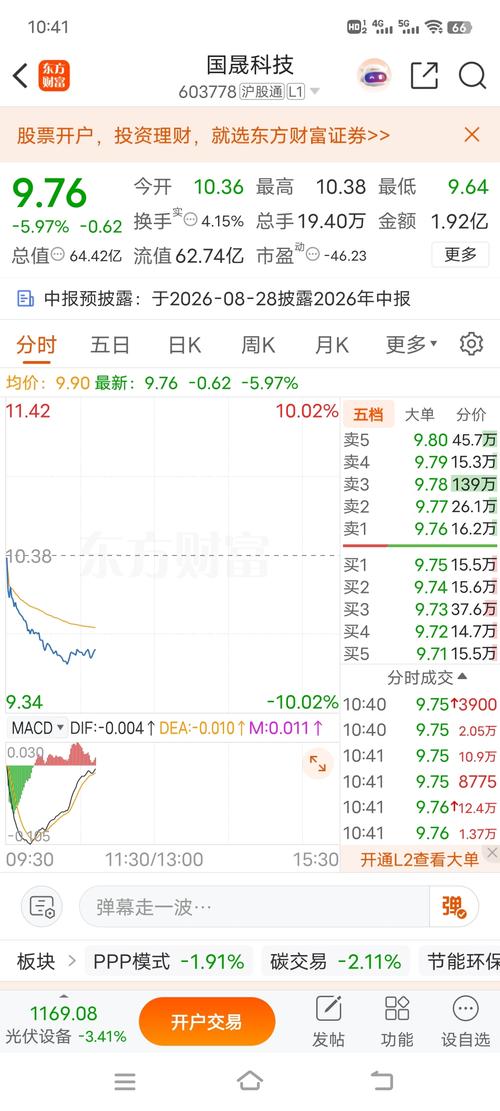Image resolution: width=500 pixels, height=1111 pixels.
Task: Tap the 更多 button beside market stats
Action: [x=460, y=254]
